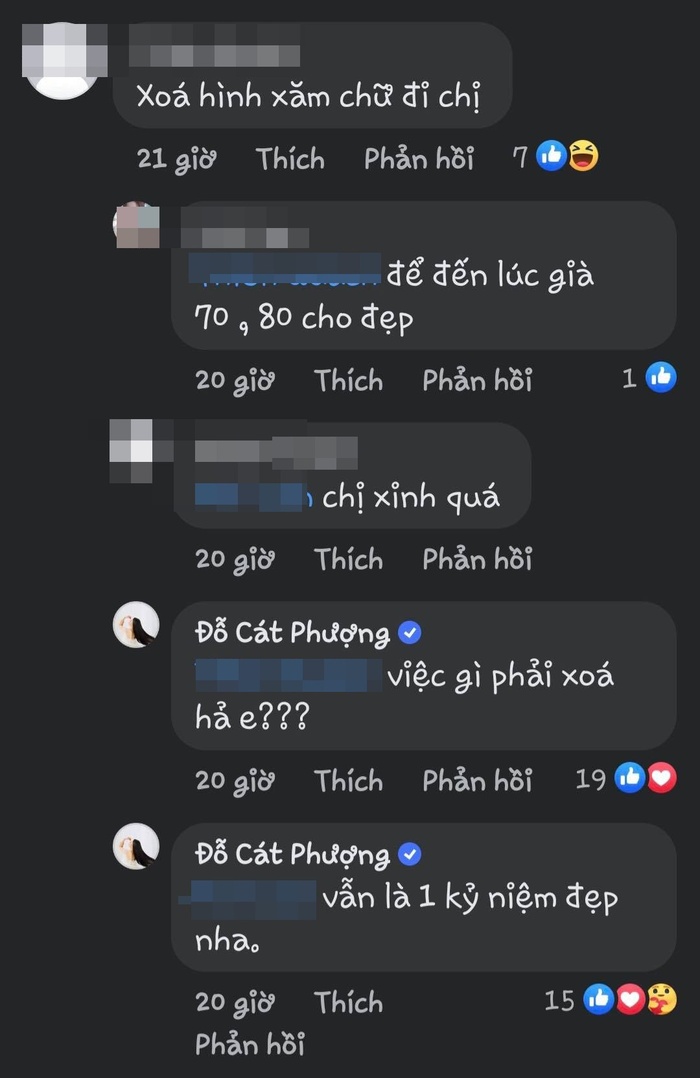Reply to the "vẫn là 1 kỷ niệm đẹp" comment

[x=249, y=1044]
